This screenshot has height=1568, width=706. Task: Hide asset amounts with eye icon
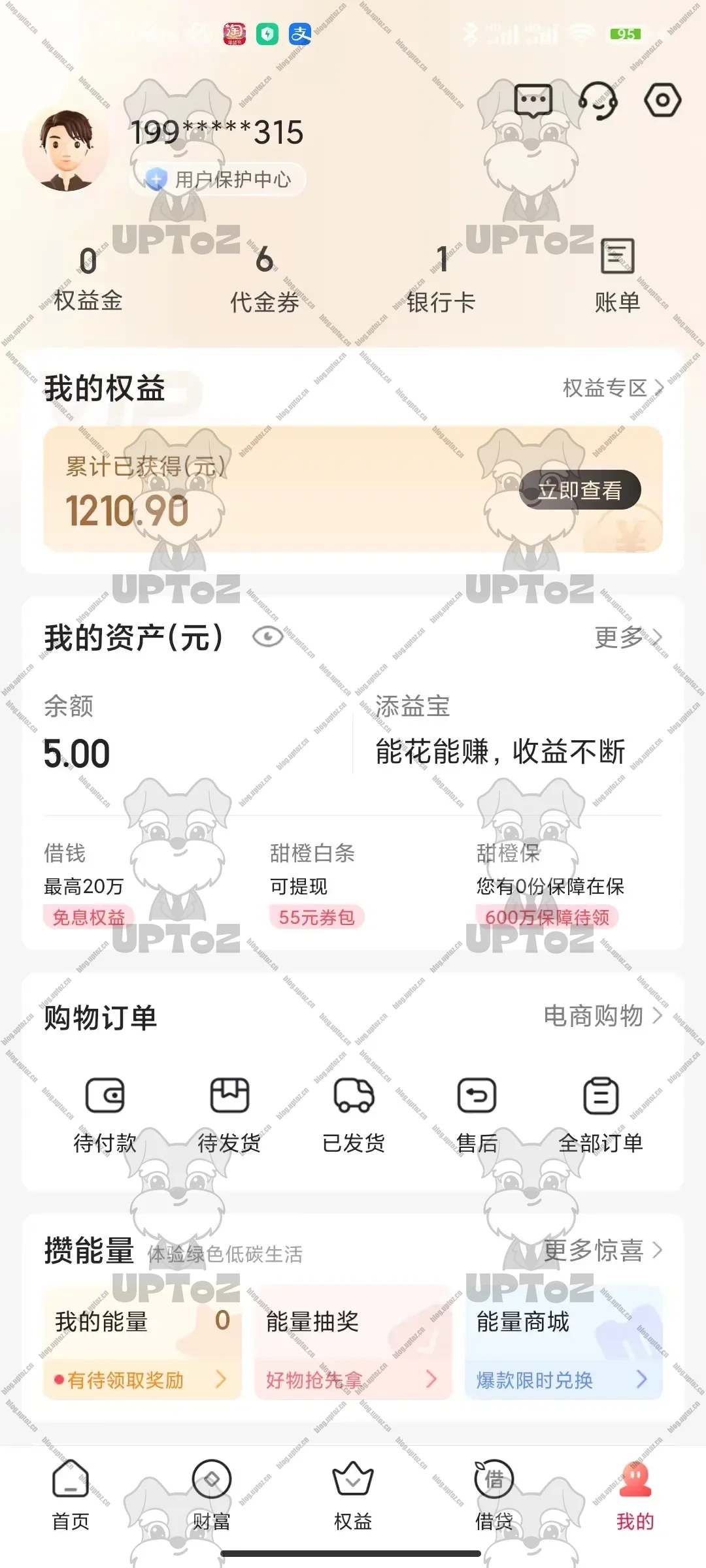pyautogui.click(x=267, y=637)
